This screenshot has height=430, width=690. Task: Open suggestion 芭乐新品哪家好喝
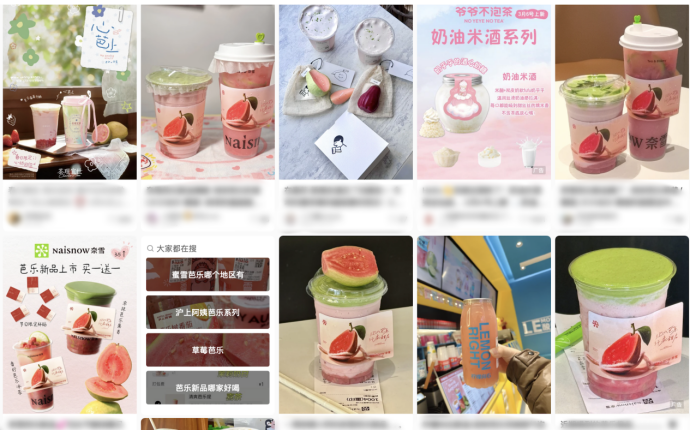207,387
